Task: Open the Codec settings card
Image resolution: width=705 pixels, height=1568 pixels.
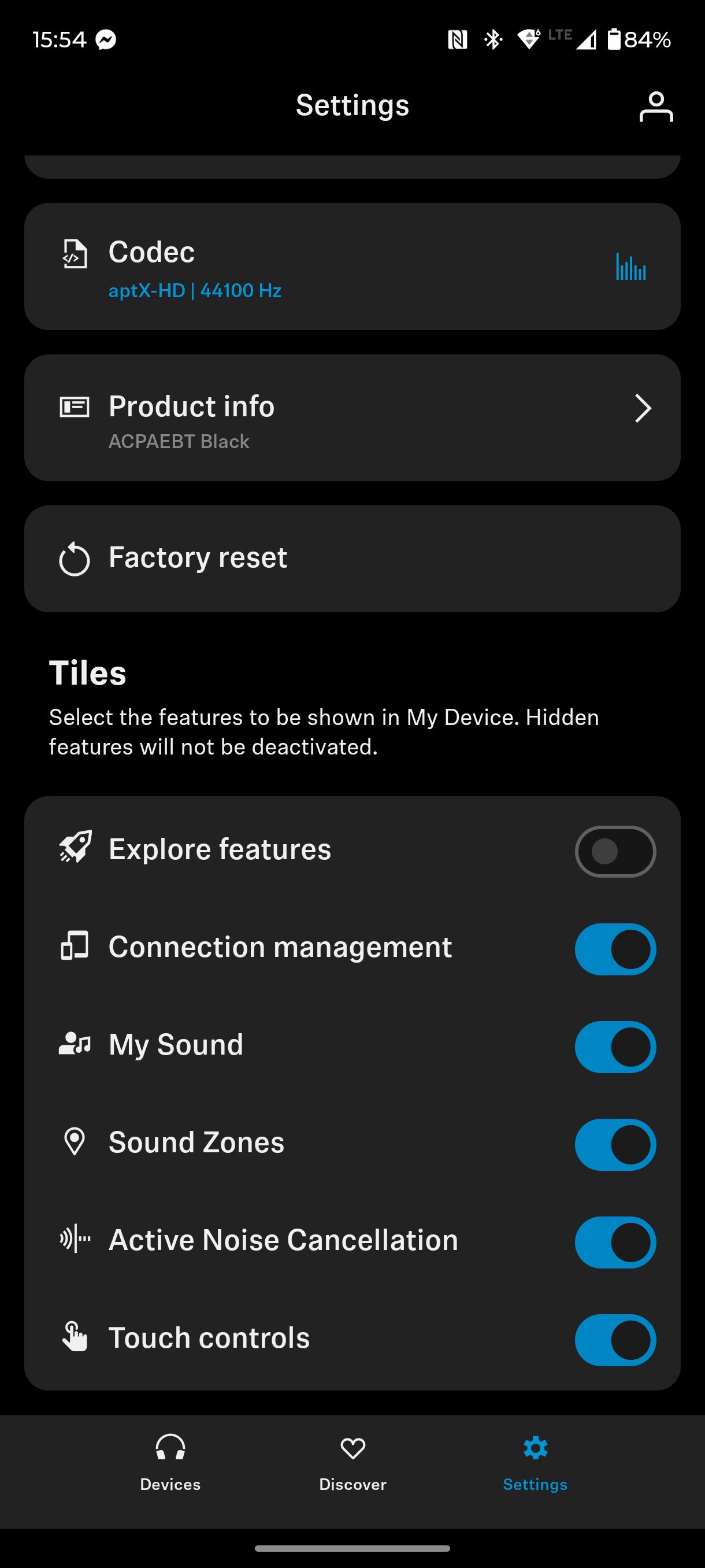Action: tap(352, 267)
